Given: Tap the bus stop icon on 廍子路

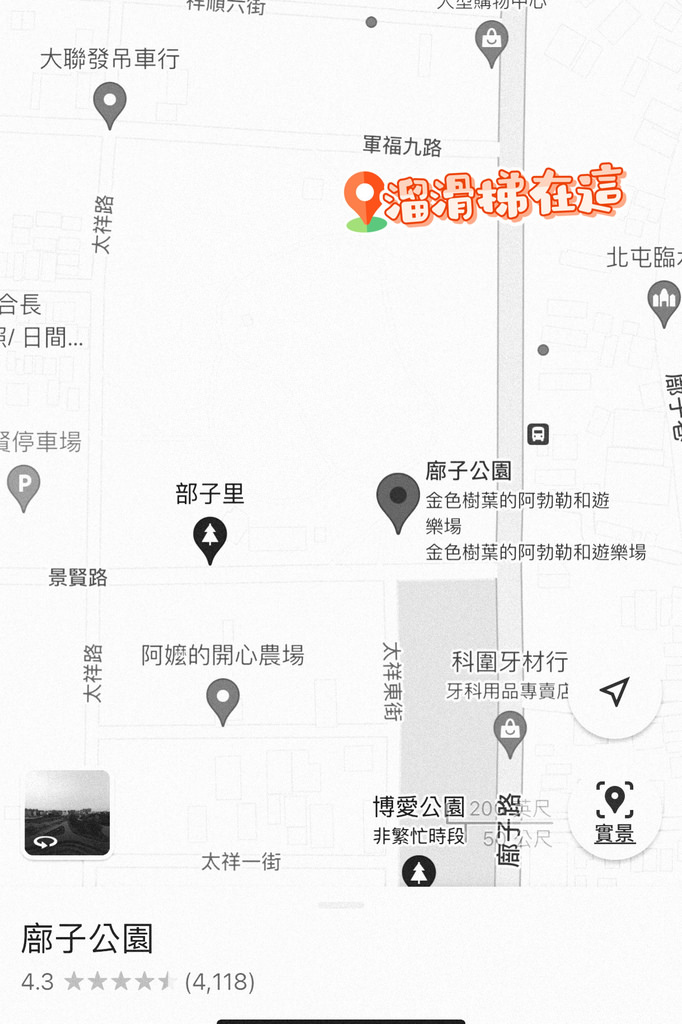Looking at the screenshot, I should click(x=538, y=435).
